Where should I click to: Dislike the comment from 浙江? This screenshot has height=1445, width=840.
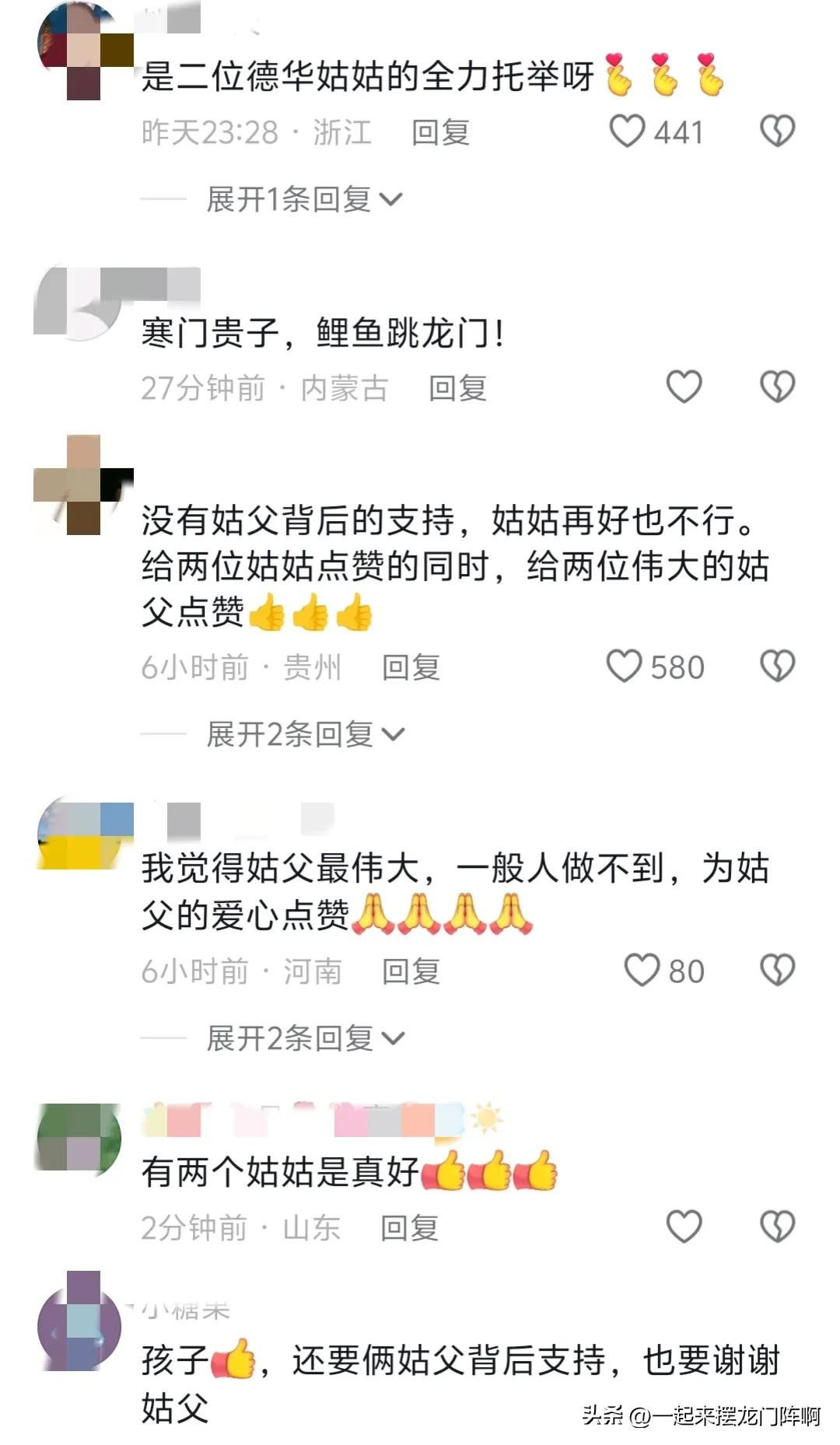click(x=777, y=131)
